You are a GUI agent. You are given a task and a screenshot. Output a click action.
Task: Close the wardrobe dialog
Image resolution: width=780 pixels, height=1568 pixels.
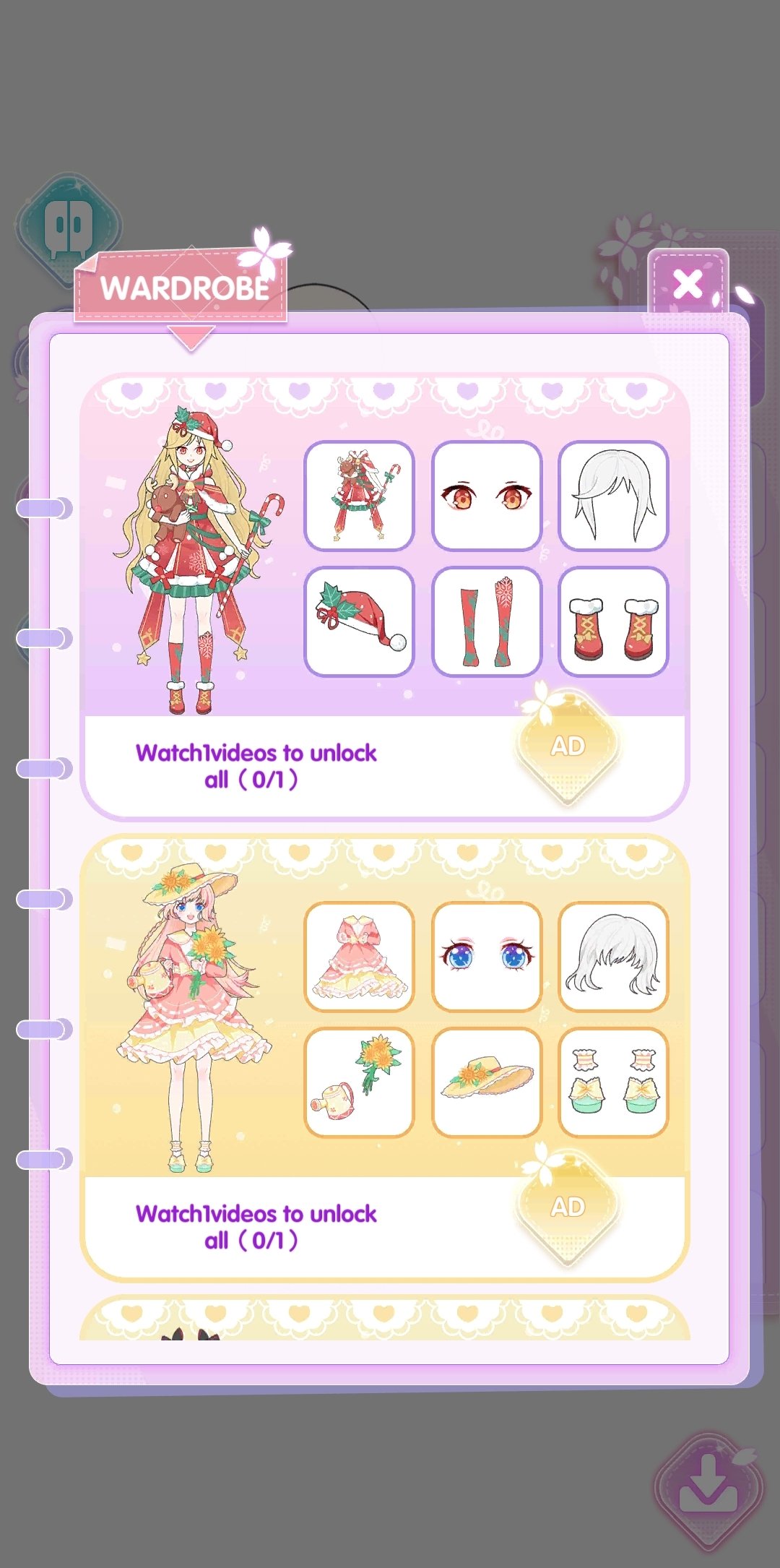[x=688, y=283]
